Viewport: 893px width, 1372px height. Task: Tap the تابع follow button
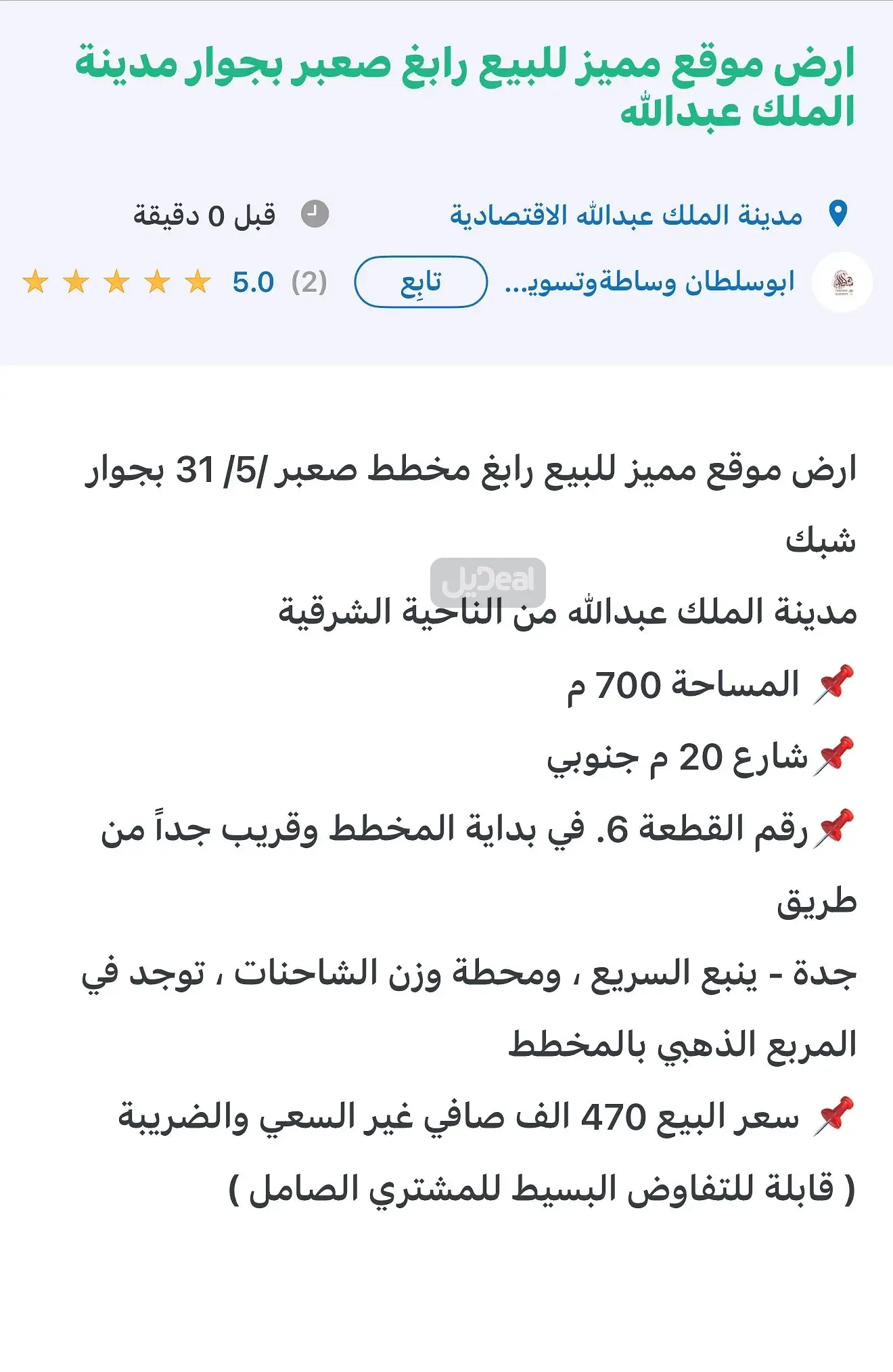pos(421,282)
